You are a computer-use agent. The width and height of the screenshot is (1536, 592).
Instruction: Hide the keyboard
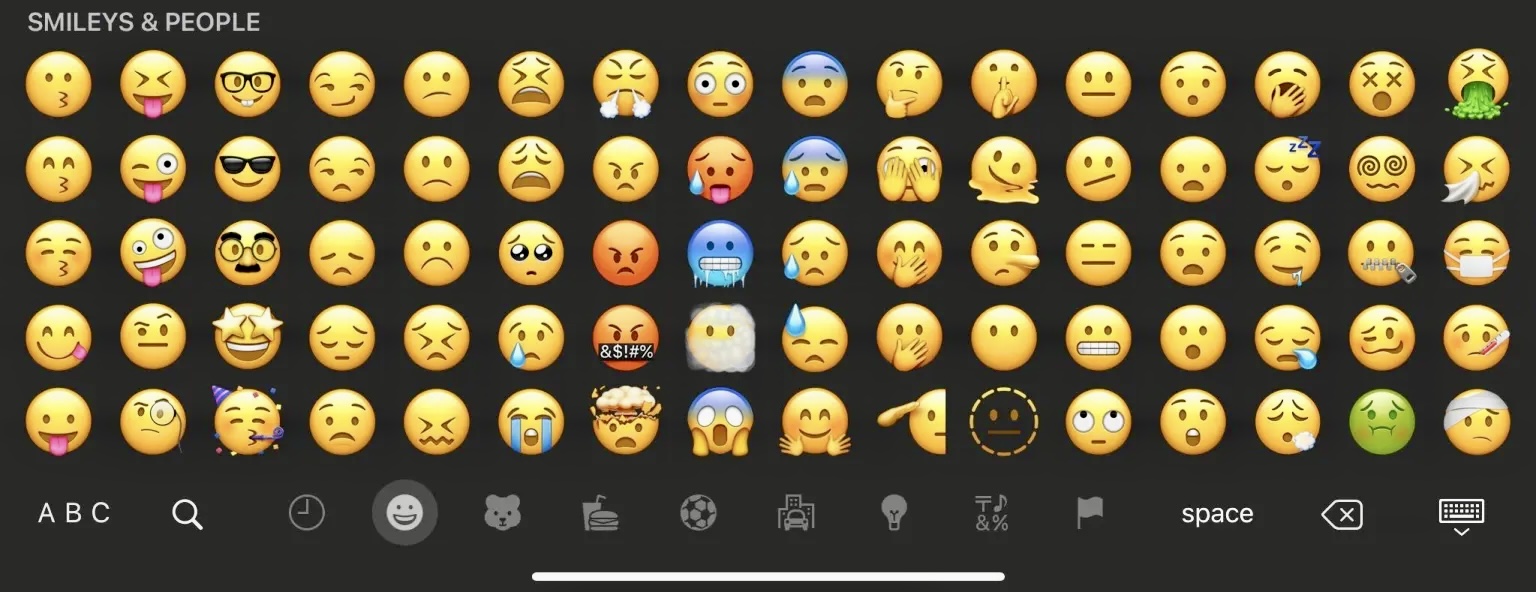(x=1461, y=514)
